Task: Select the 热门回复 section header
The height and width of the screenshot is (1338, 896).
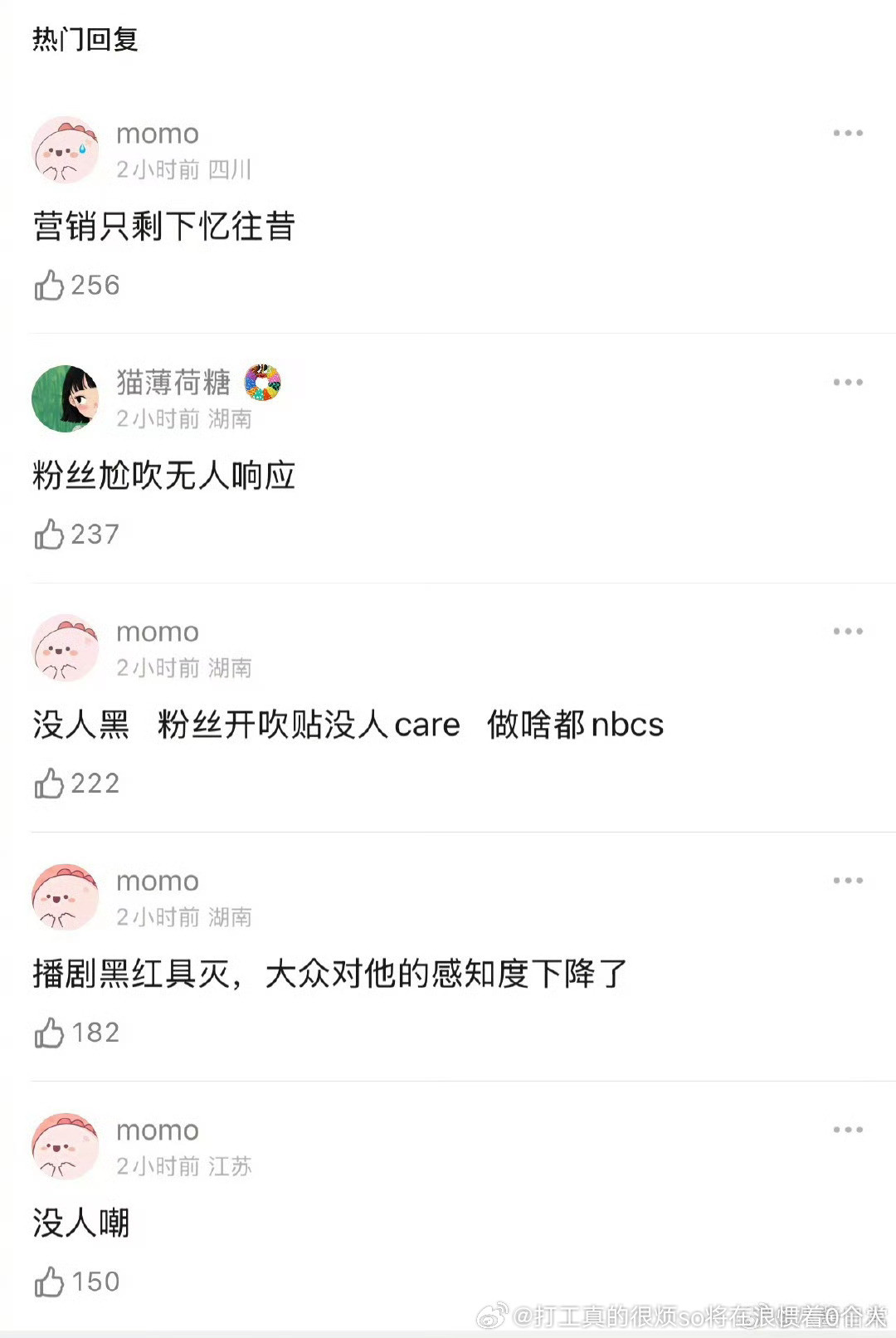Action: 85,37
